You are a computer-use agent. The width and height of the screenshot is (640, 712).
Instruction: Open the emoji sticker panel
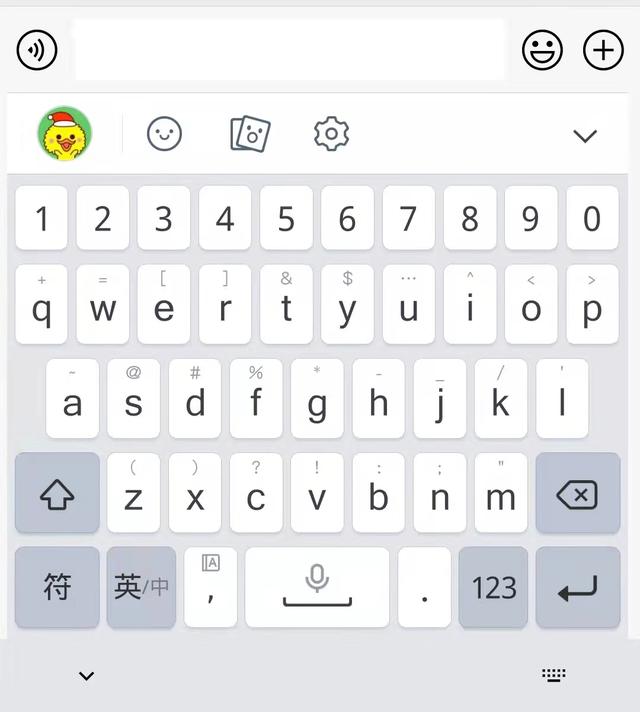click(x=543, y=50)
